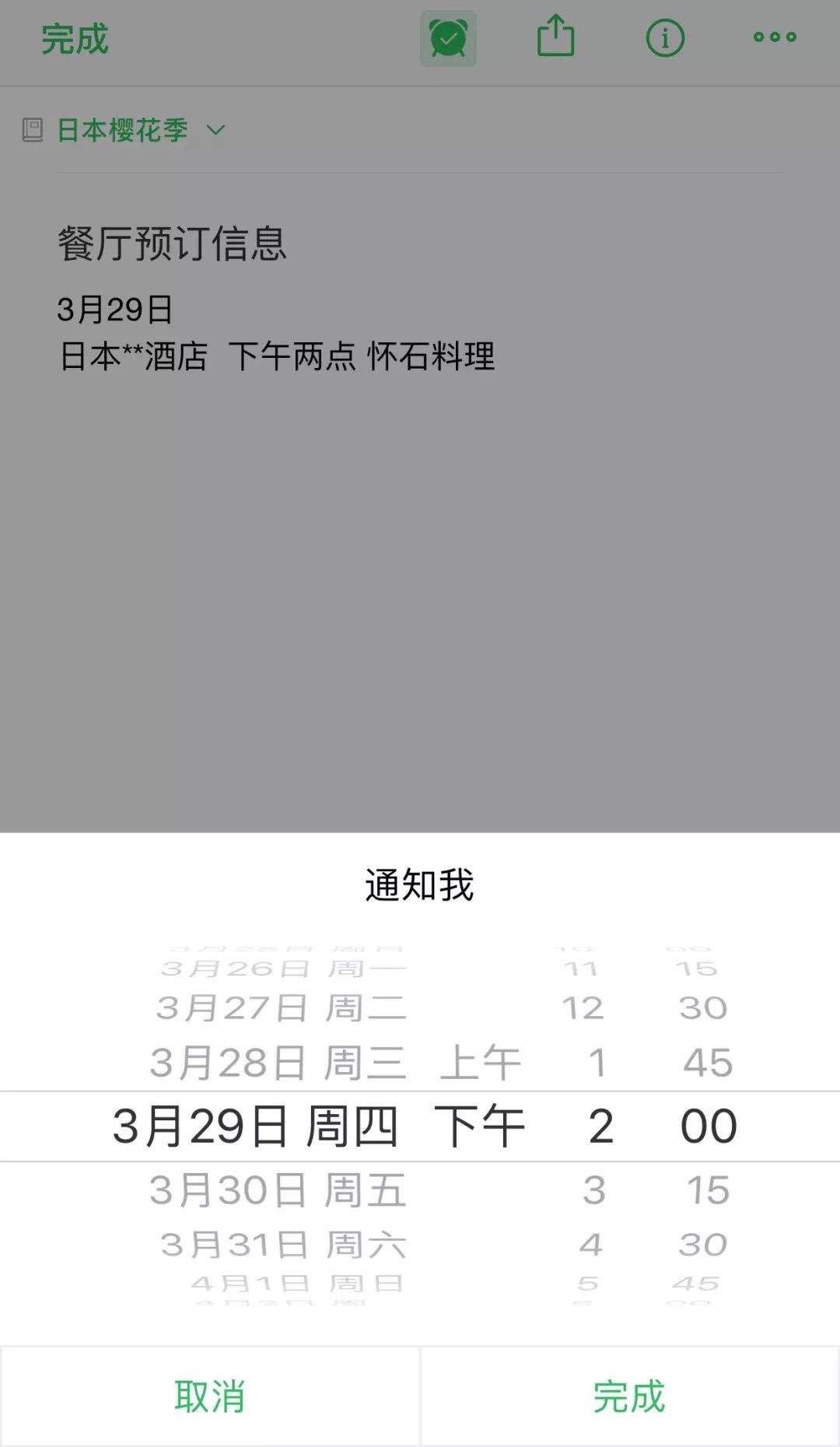Pick hour 12 in the picker

click(583, 1008)
